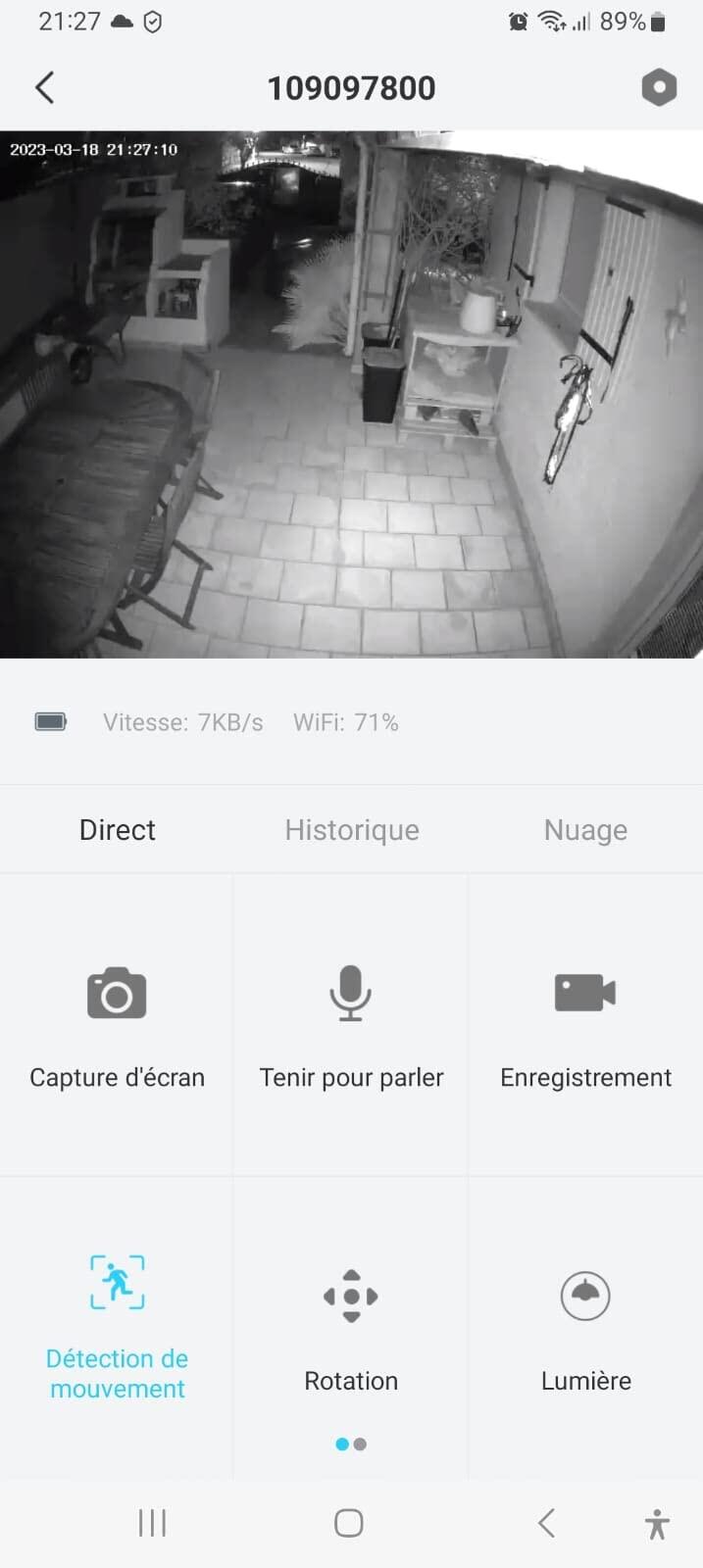Tap Tenir pour parler microphone
This screenshot has height=1568, width=703.
(x=351, y=1025)
